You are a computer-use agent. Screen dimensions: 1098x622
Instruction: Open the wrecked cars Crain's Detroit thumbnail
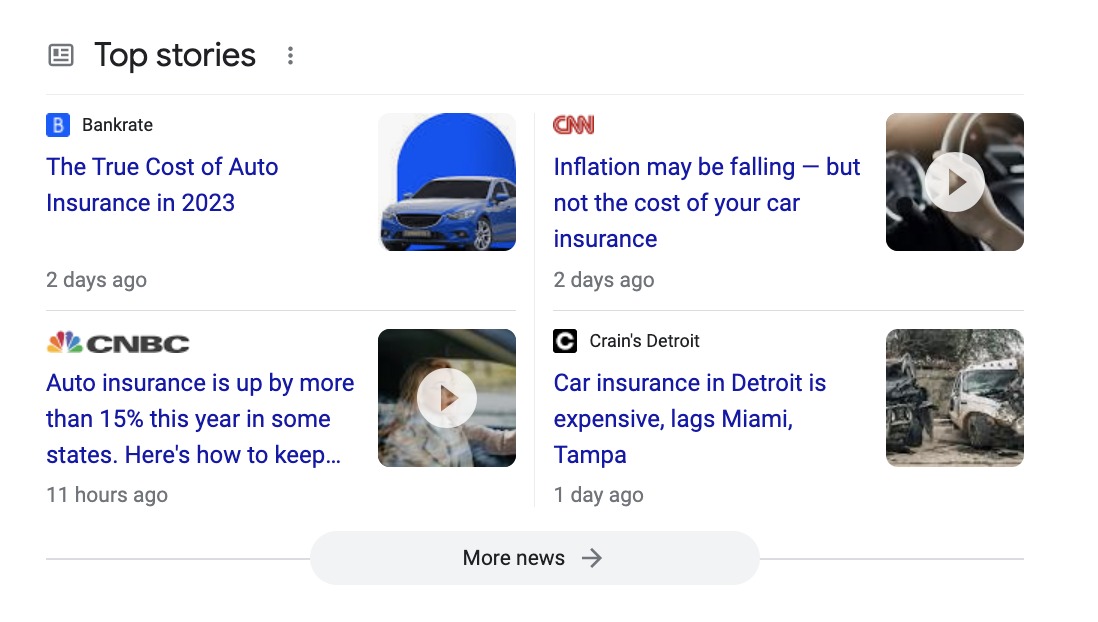(x=954, y=398)
